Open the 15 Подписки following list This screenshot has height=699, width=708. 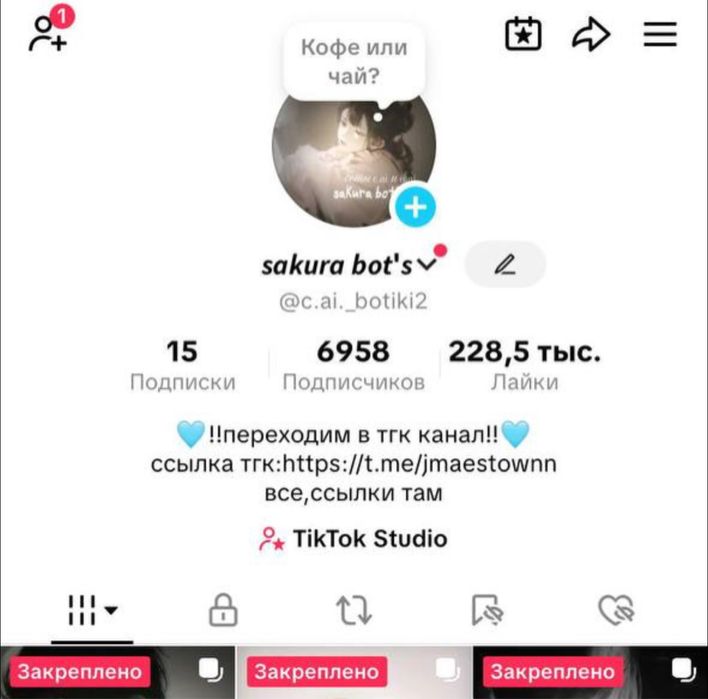pyautogui.click(x=182, y=365)
